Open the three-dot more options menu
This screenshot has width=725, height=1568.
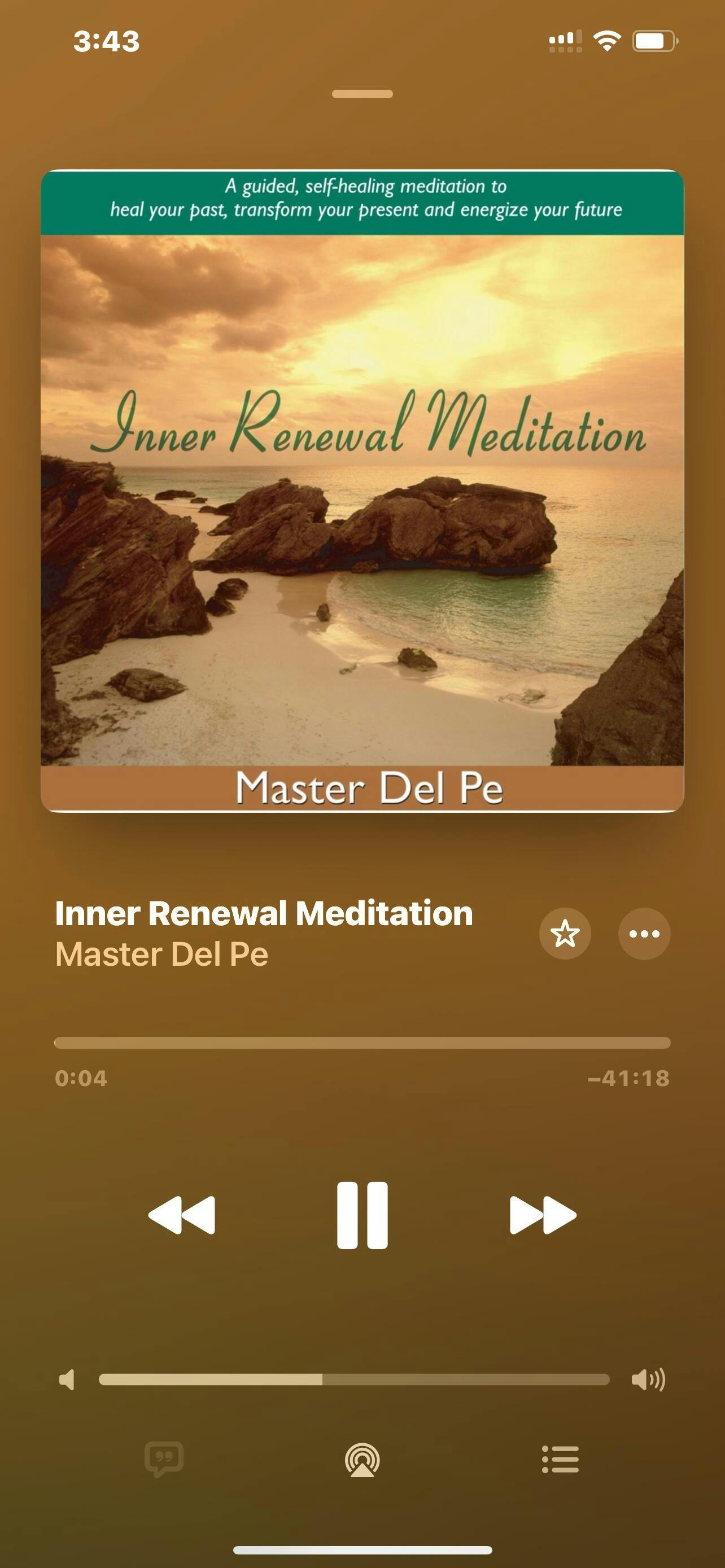[x=644, y=934]
